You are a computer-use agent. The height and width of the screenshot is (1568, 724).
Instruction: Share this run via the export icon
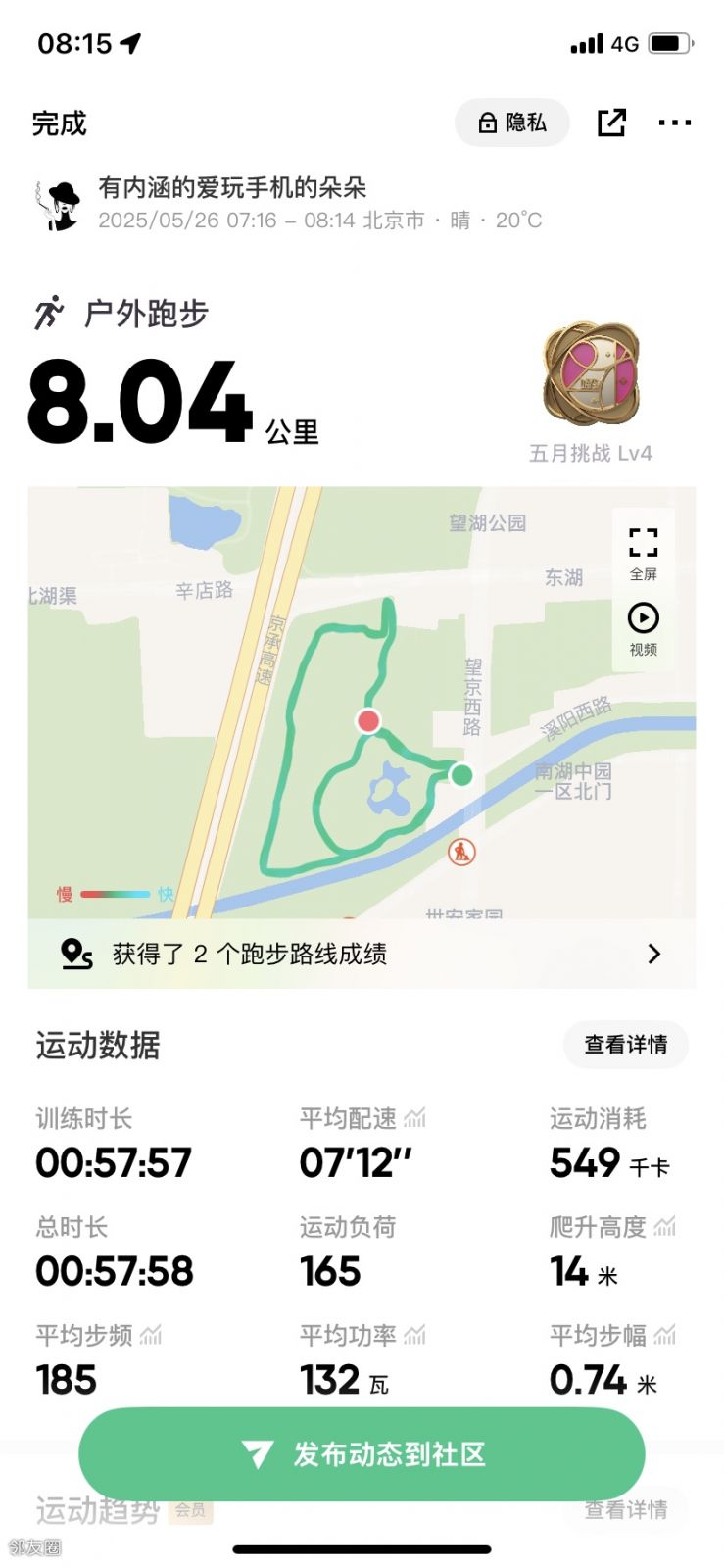[x=611, y=122]
